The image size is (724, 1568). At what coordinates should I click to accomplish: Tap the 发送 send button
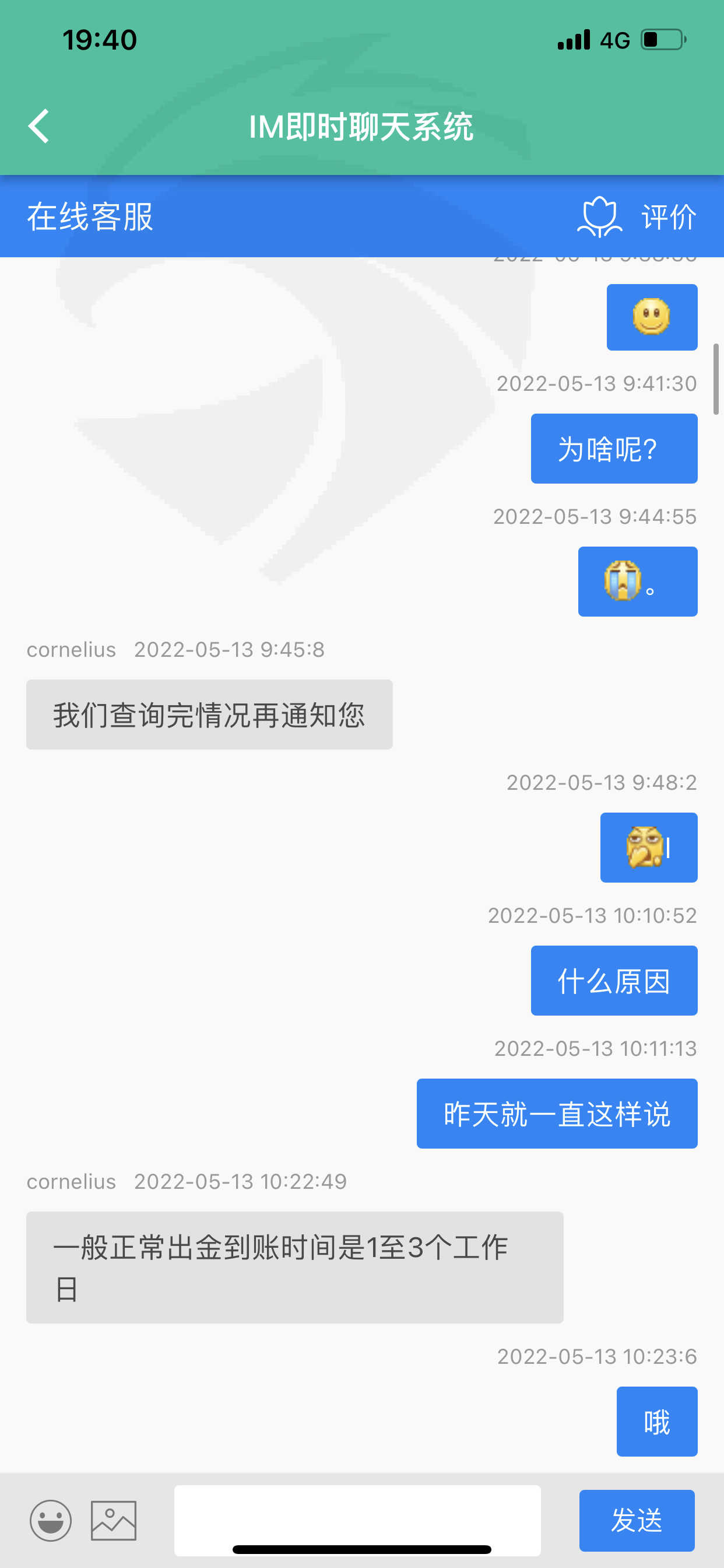coord(637,1520)
